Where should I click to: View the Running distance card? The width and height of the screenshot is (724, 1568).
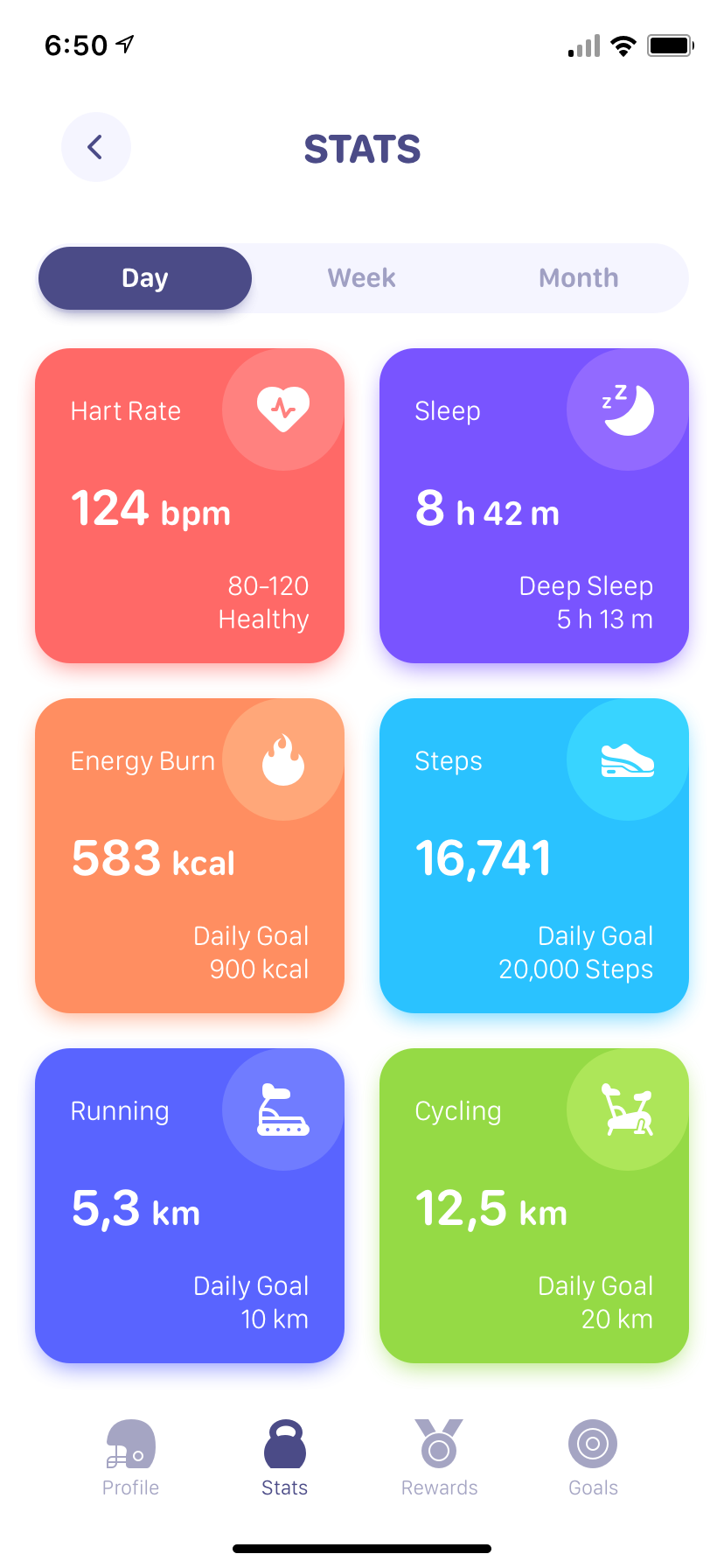click(x=190, y=1206)
